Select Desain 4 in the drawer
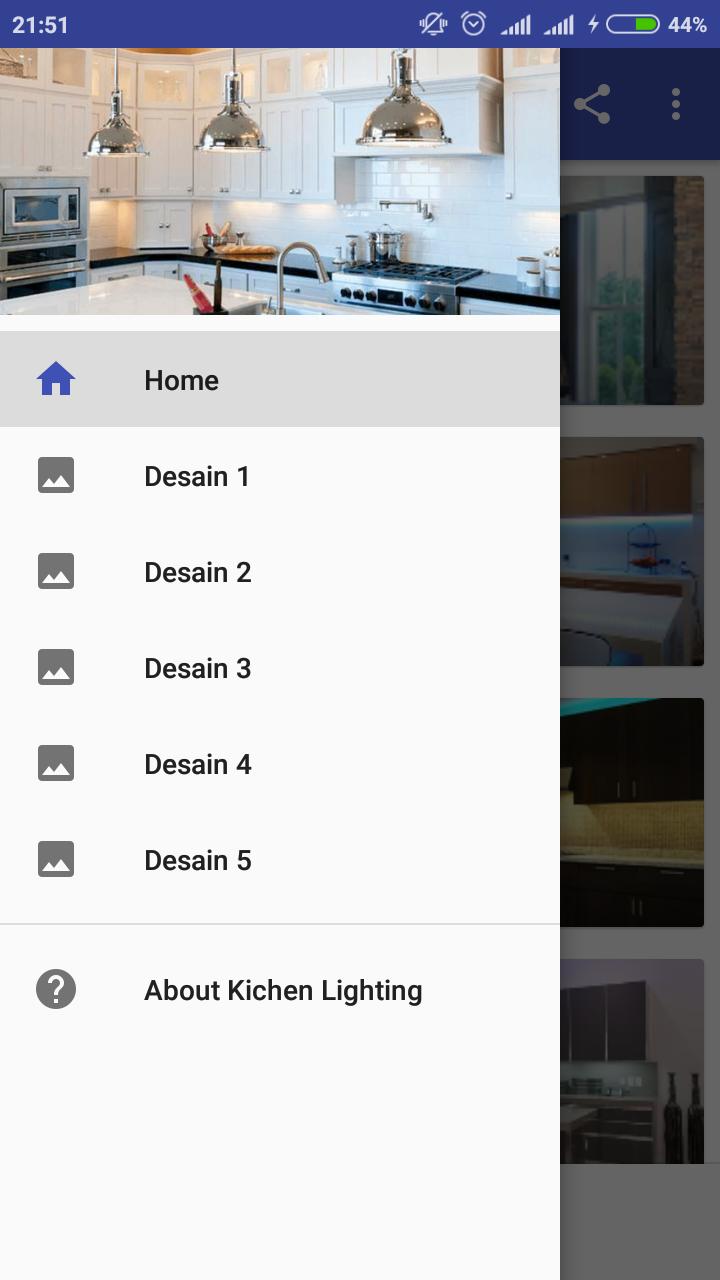Viewport: 720px width, 1280px height. (197, 764)
